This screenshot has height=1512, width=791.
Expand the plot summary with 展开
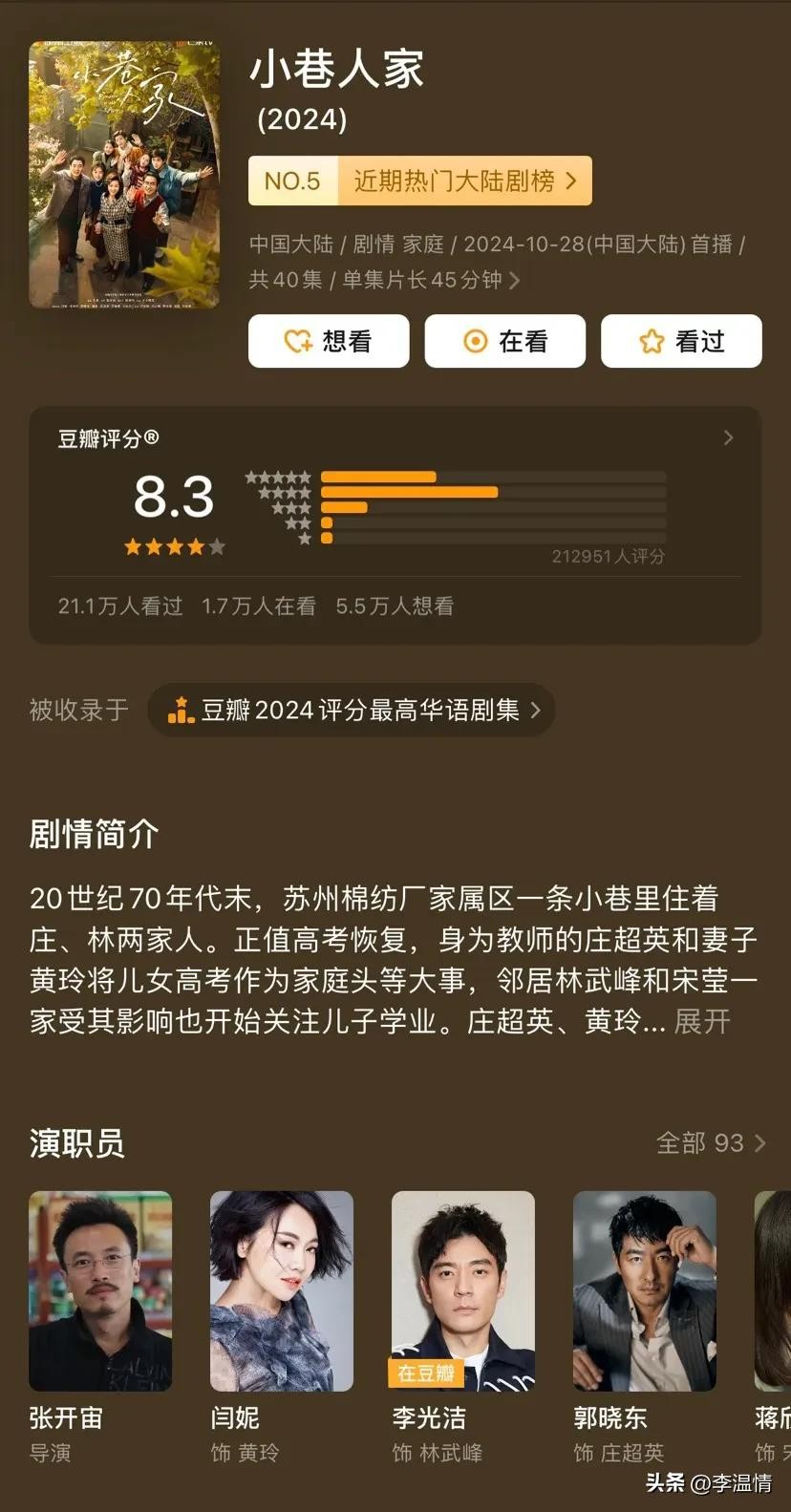(x=702, y=1021)
